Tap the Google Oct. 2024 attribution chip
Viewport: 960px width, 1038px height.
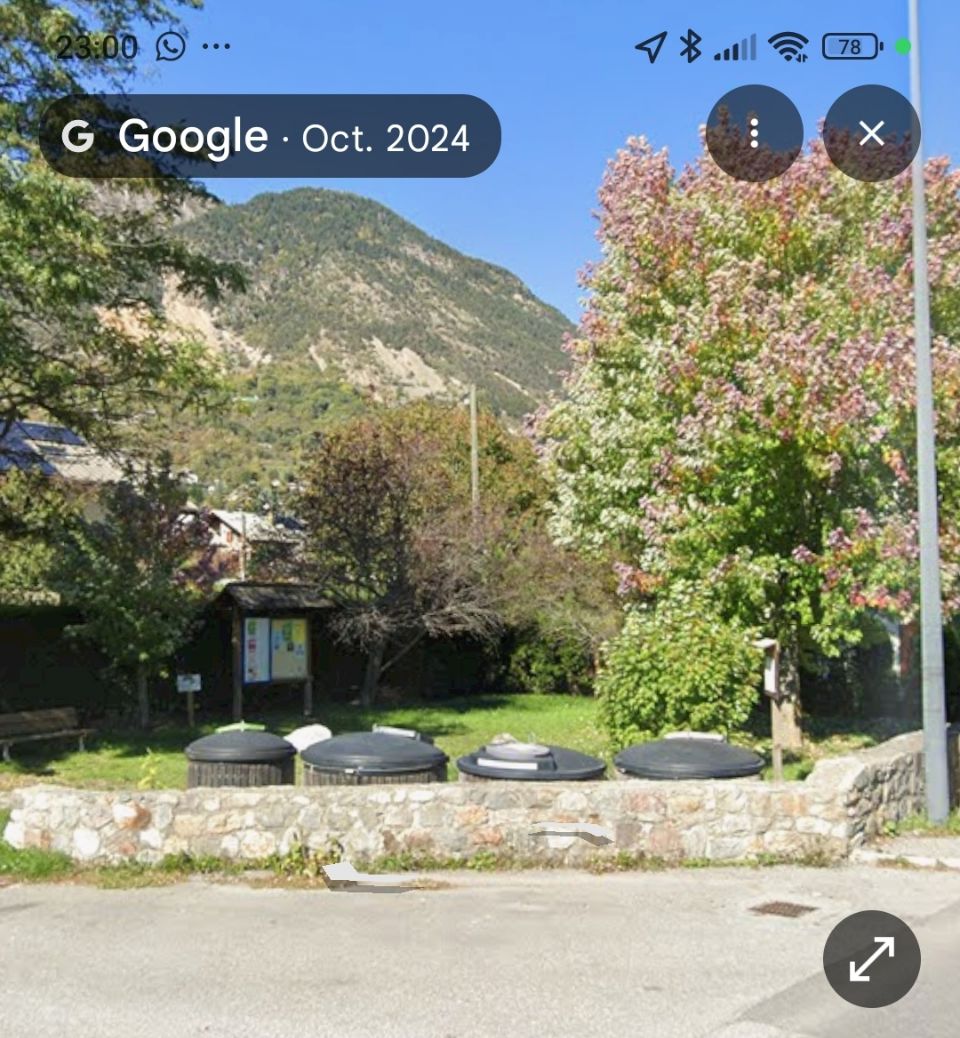(x=269, y=136)
